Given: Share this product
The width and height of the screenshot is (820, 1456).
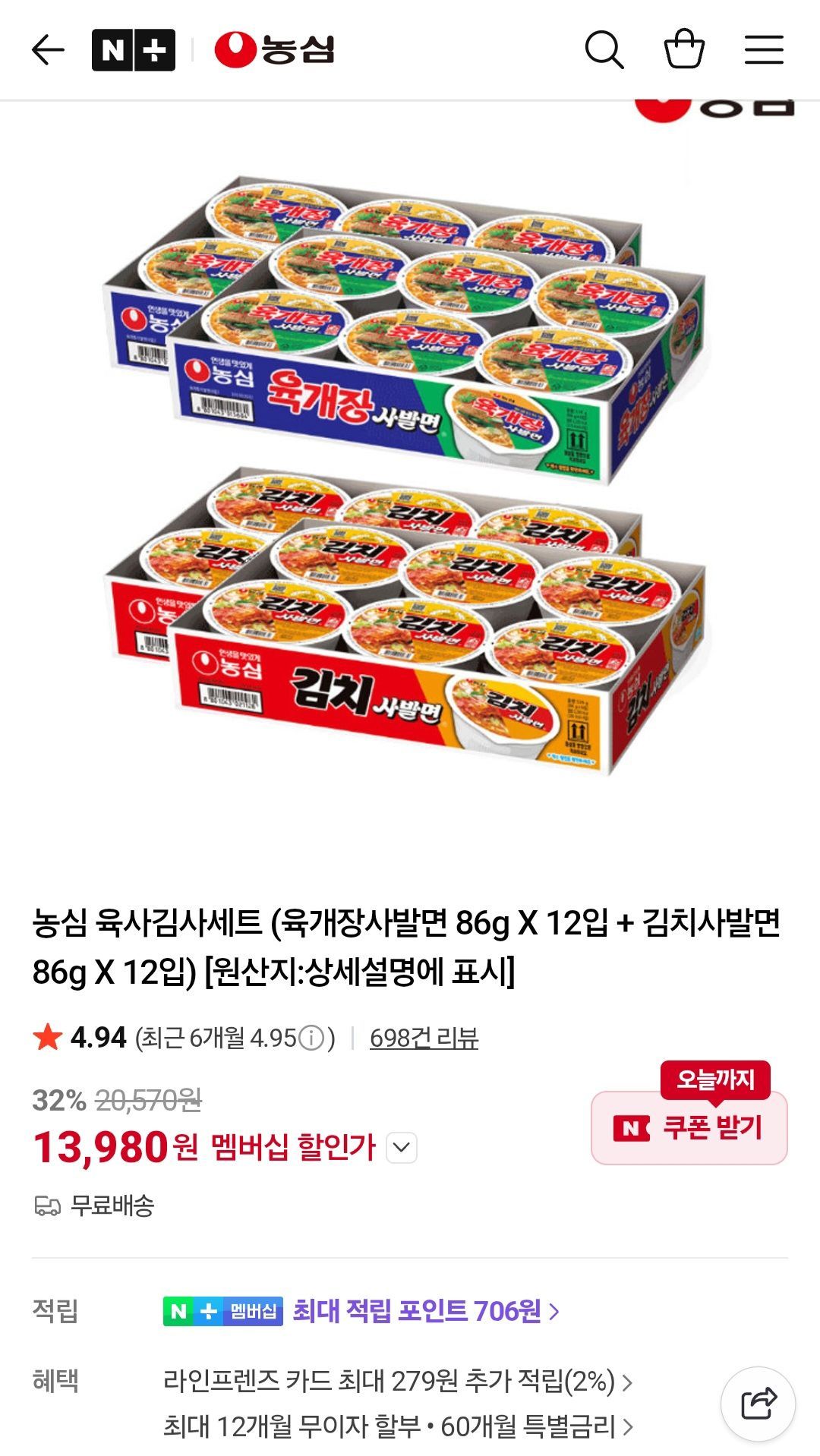Looking at the screenshot, I should [x=758, y=1404].
